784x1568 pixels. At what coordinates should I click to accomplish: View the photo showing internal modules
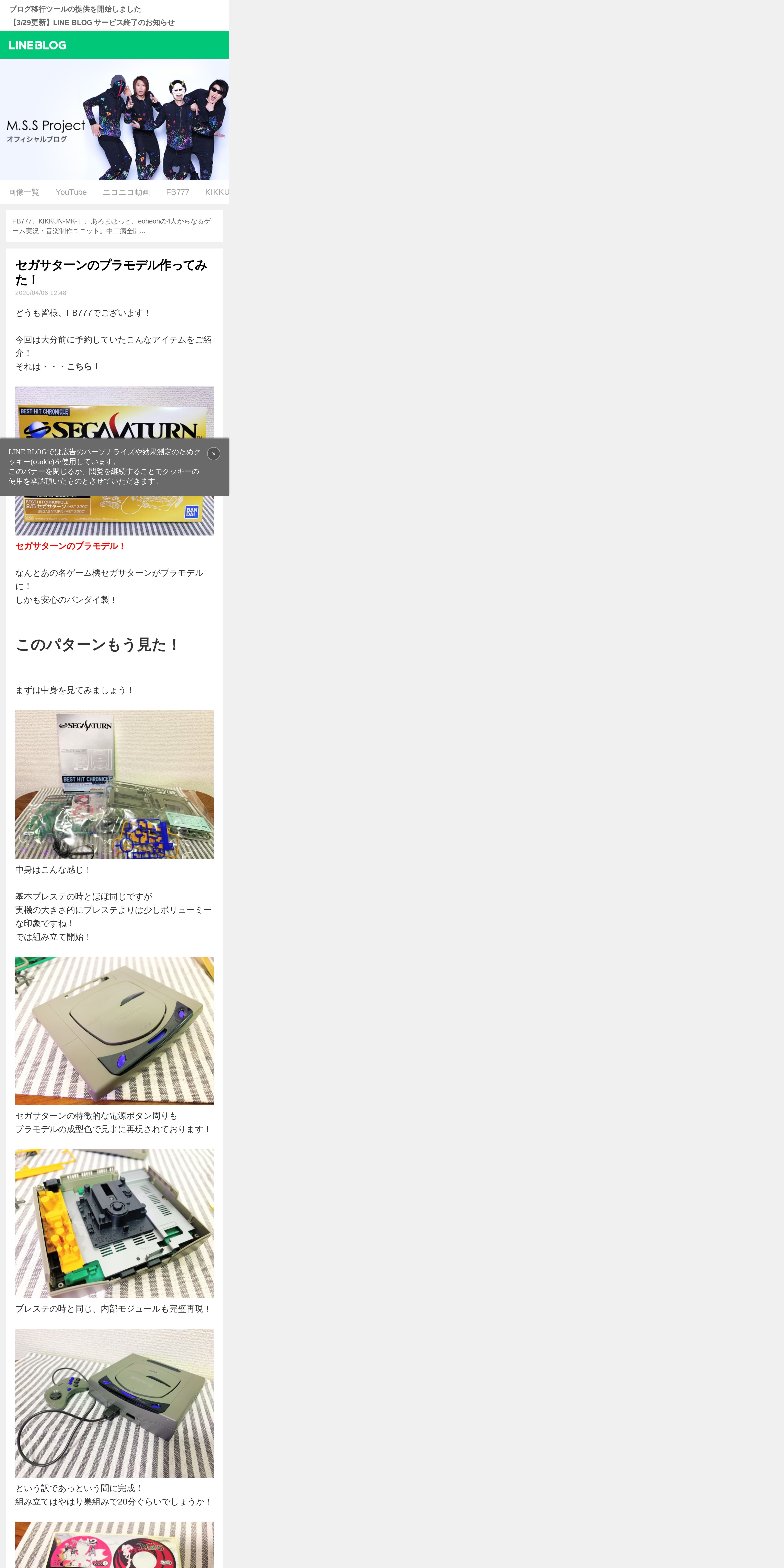click(114, 1223)
